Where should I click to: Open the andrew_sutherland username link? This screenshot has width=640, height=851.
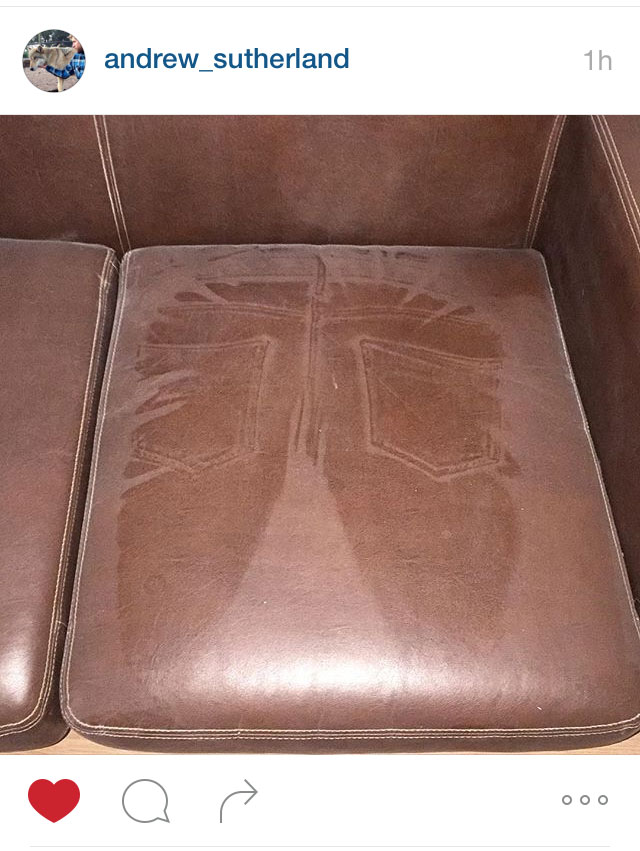pos(227,59)
